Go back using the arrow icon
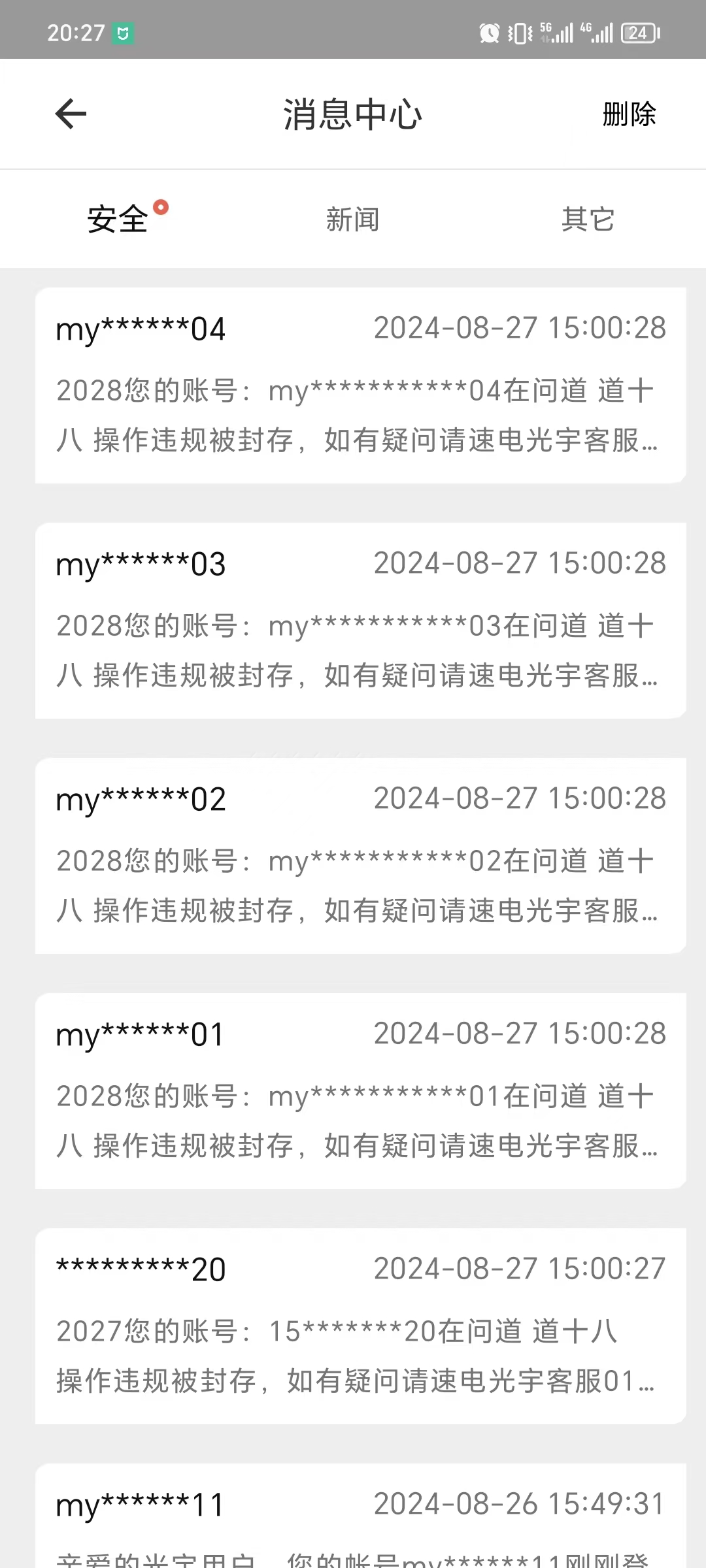Screen dimensions: 706x1568 71,114
